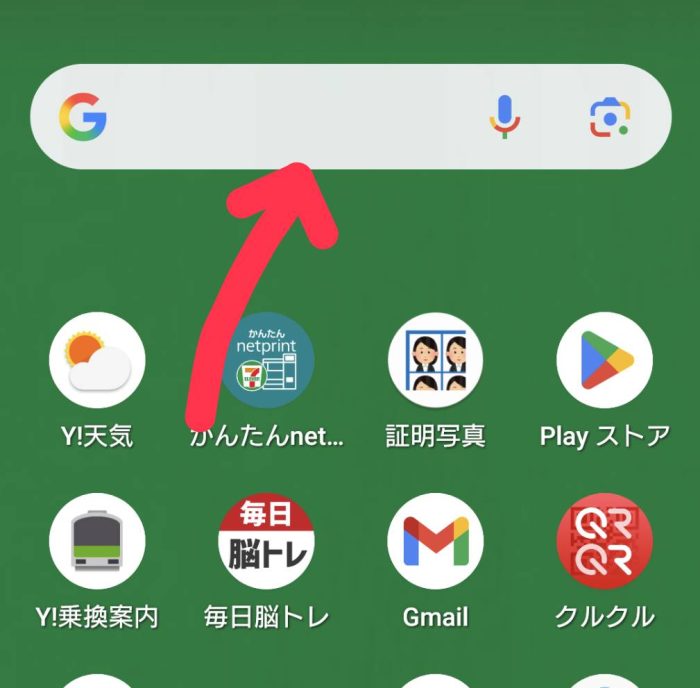Launch the かんたんnetprint app
The width and height of the screenshot is (700, 688).
(267, 361)
